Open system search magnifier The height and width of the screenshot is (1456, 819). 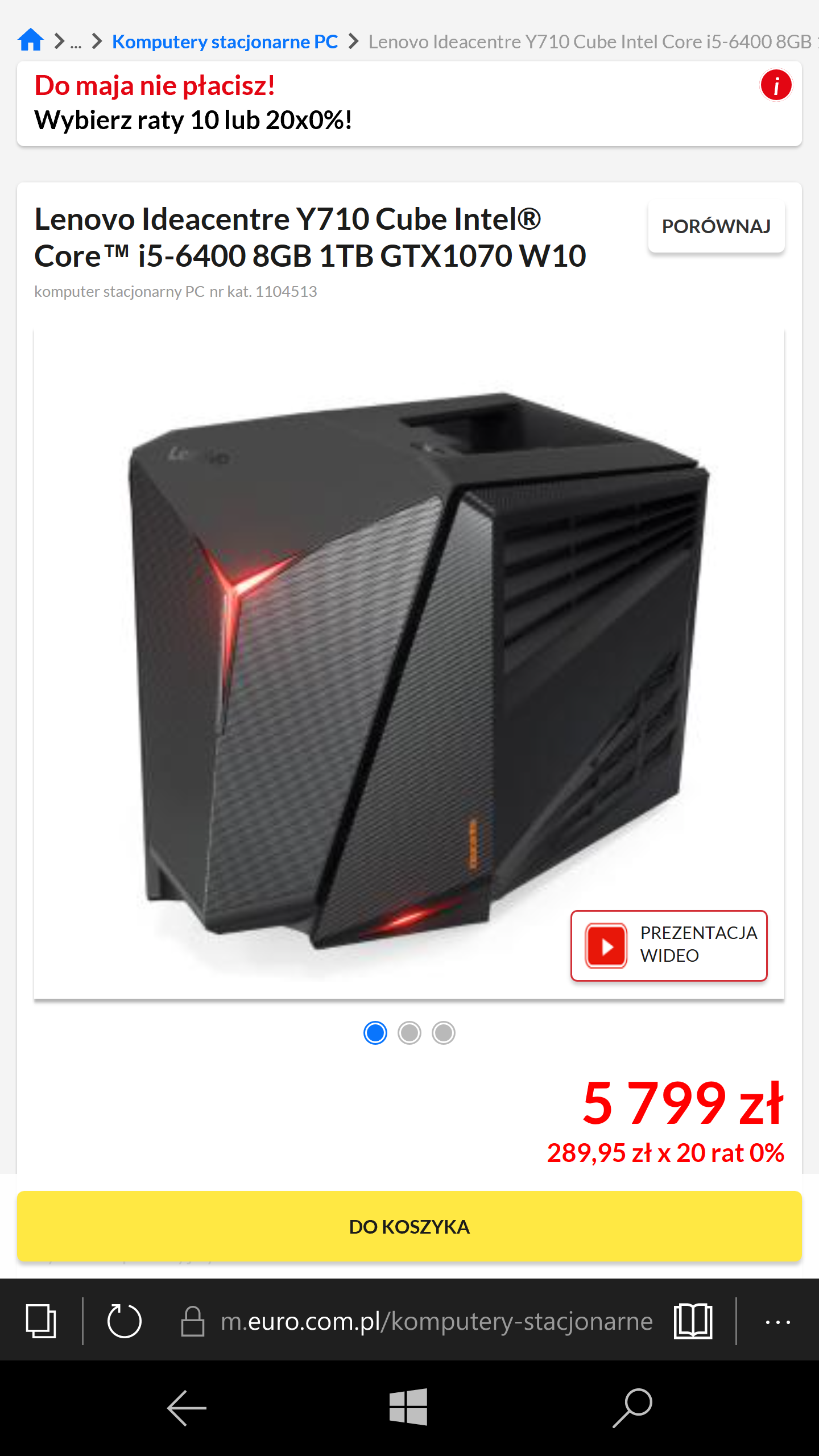click(632, 1408)
